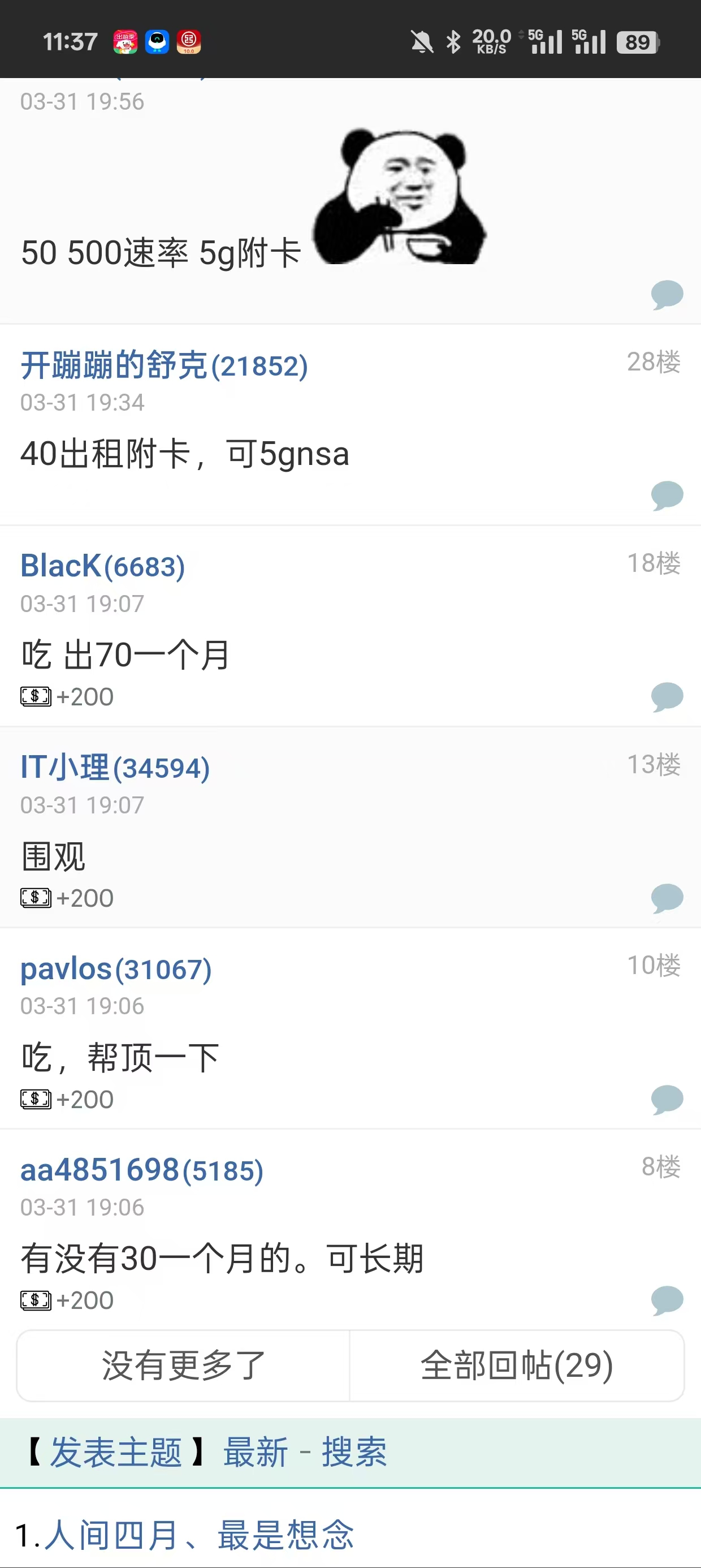Tap 发表主题 to post a new topic
This screenshot has height=1568, width=701.
[x=116, y=1453]
